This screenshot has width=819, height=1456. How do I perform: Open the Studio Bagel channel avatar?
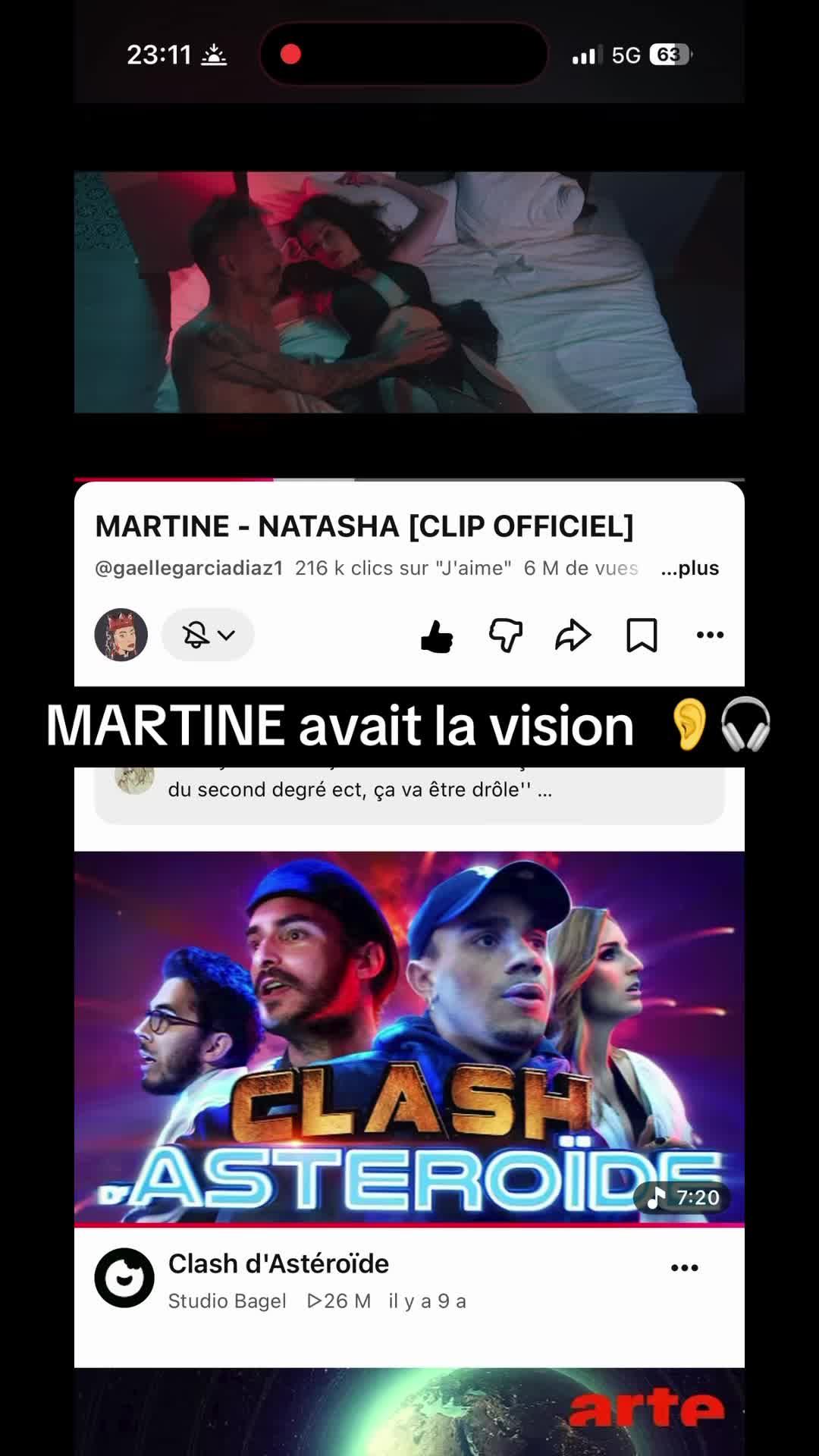point(124,1278)
